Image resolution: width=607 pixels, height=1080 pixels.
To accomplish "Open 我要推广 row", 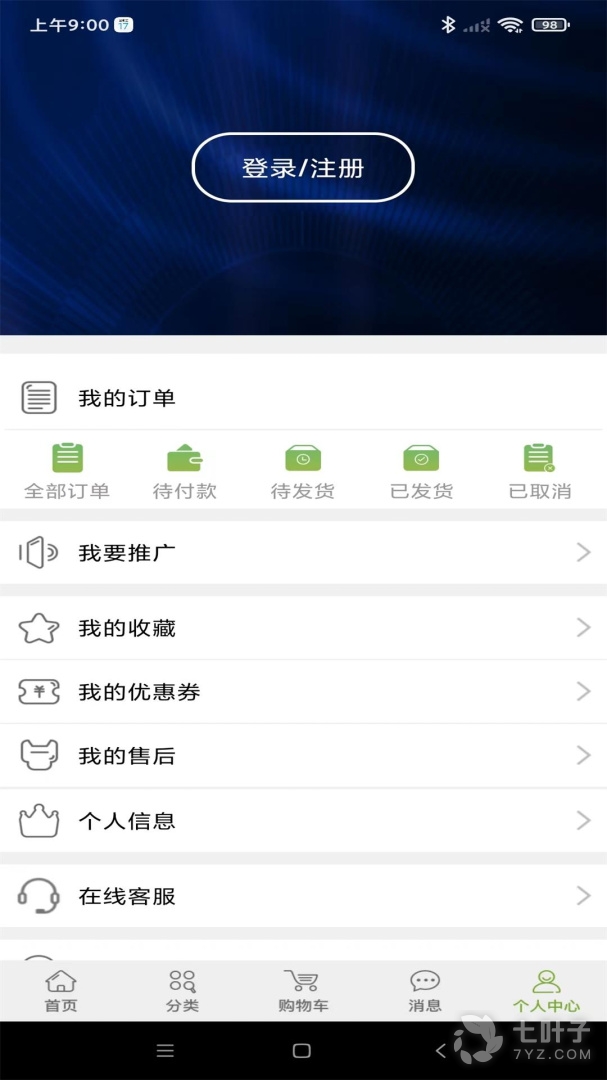I will click(x=303, y=552).
